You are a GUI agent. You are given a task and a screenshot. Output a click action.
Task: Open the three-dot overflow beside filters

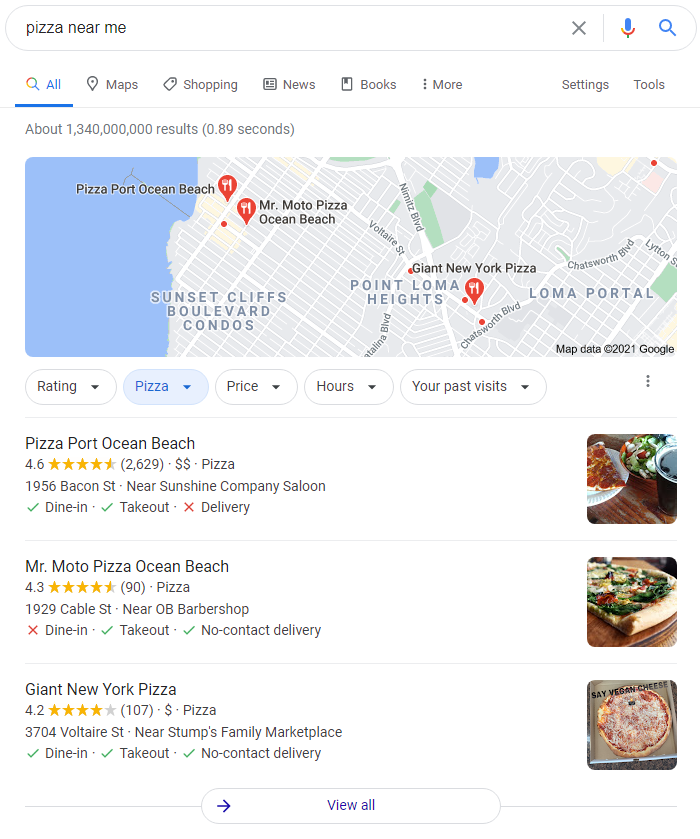click(x=648, y=381)
